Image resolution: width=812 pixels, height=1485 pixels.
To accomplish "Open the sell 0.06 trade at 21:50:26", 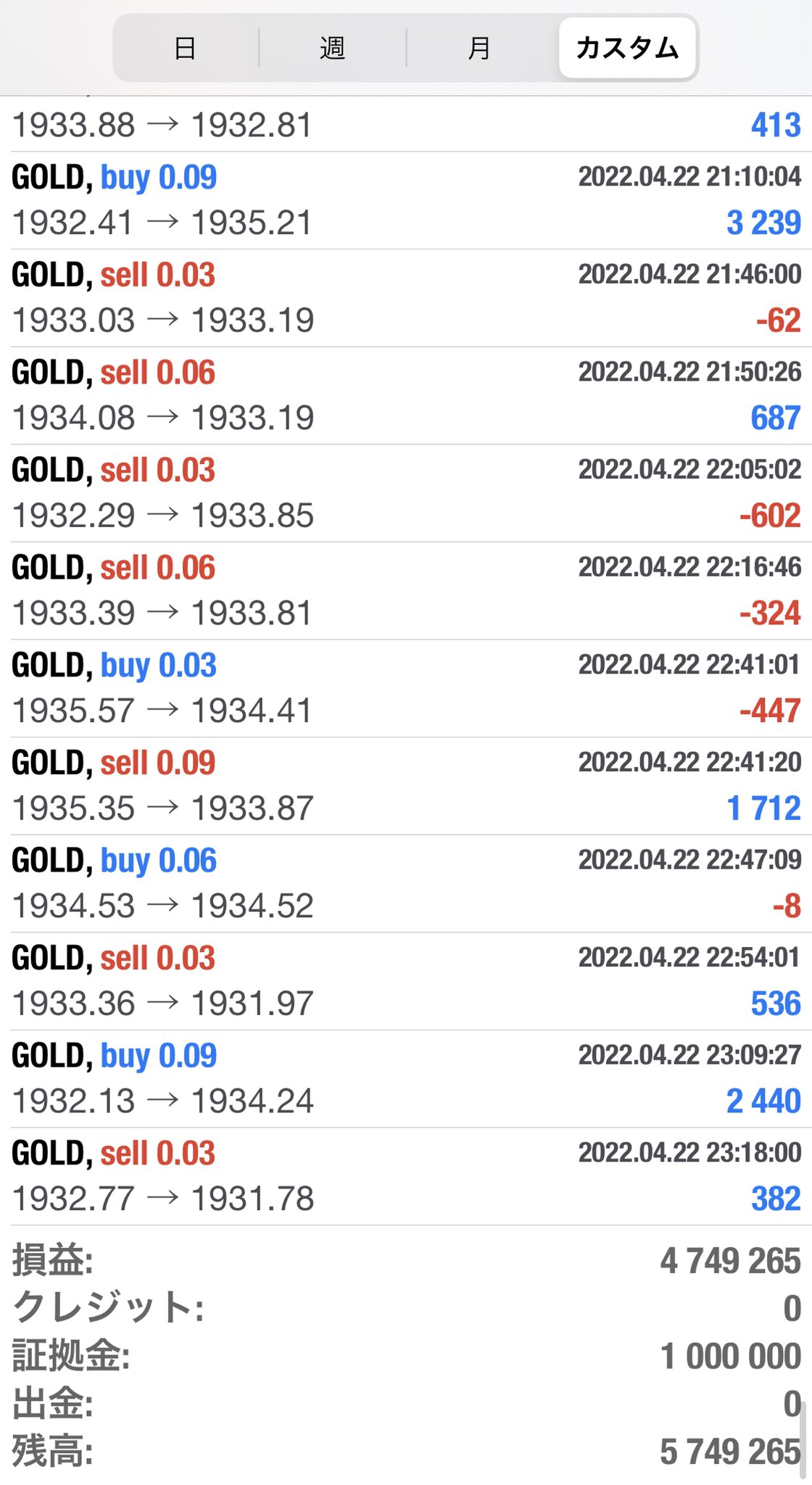I will [406, 396].
